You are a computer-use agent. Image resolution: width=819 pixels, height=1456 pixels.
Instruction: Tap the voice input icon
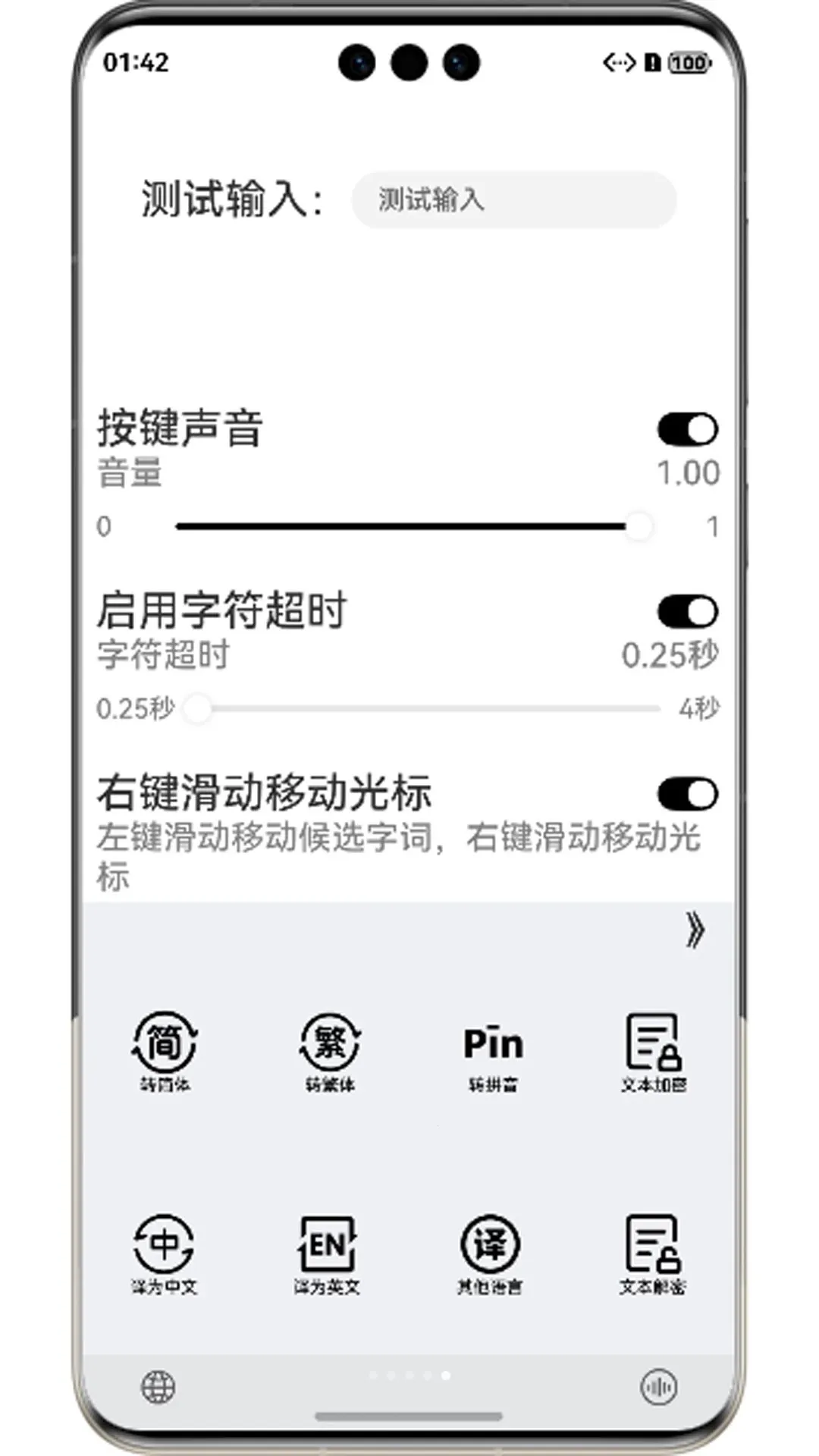point(659,1387)
